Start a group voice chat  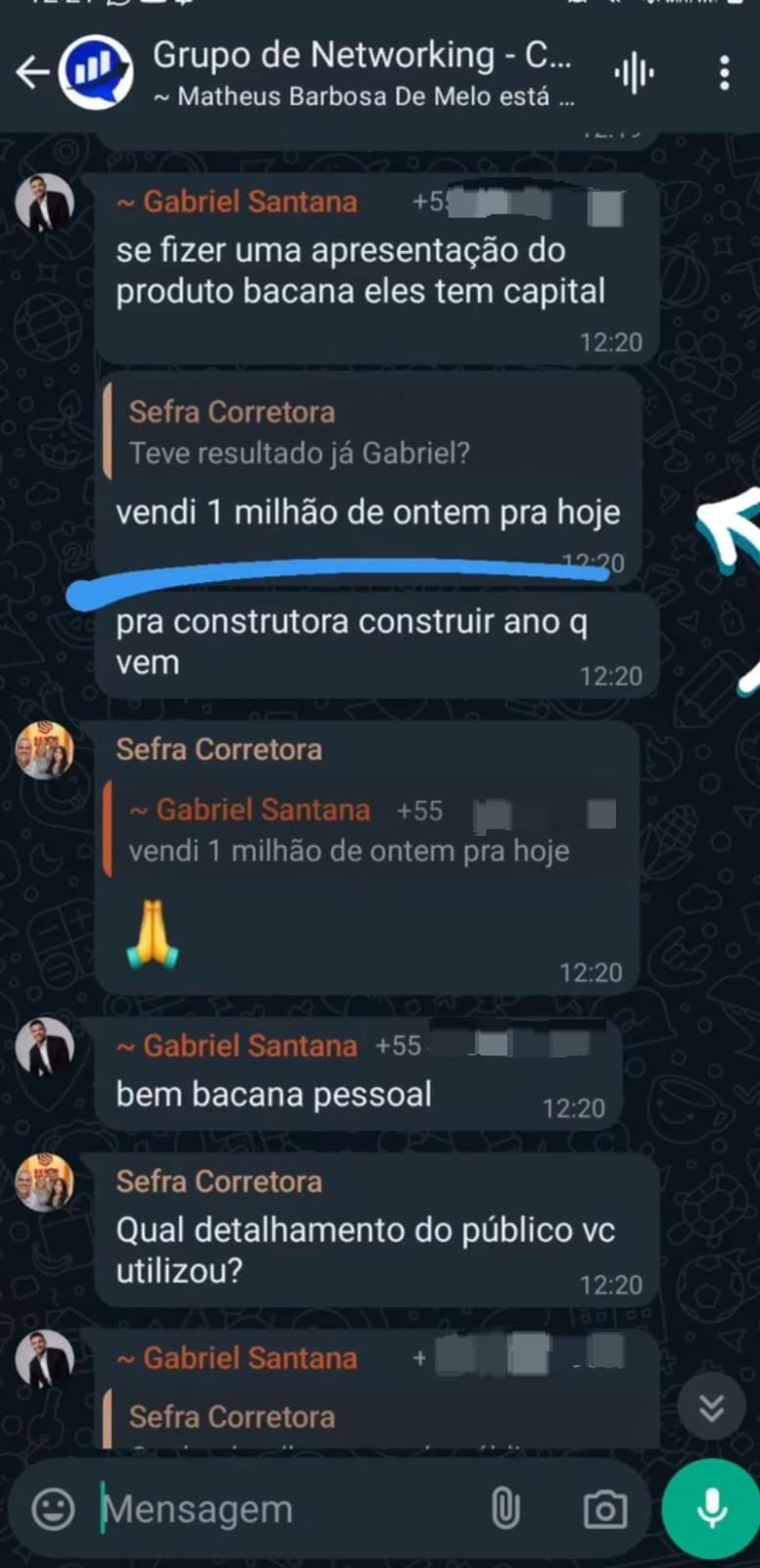[634, 73]
